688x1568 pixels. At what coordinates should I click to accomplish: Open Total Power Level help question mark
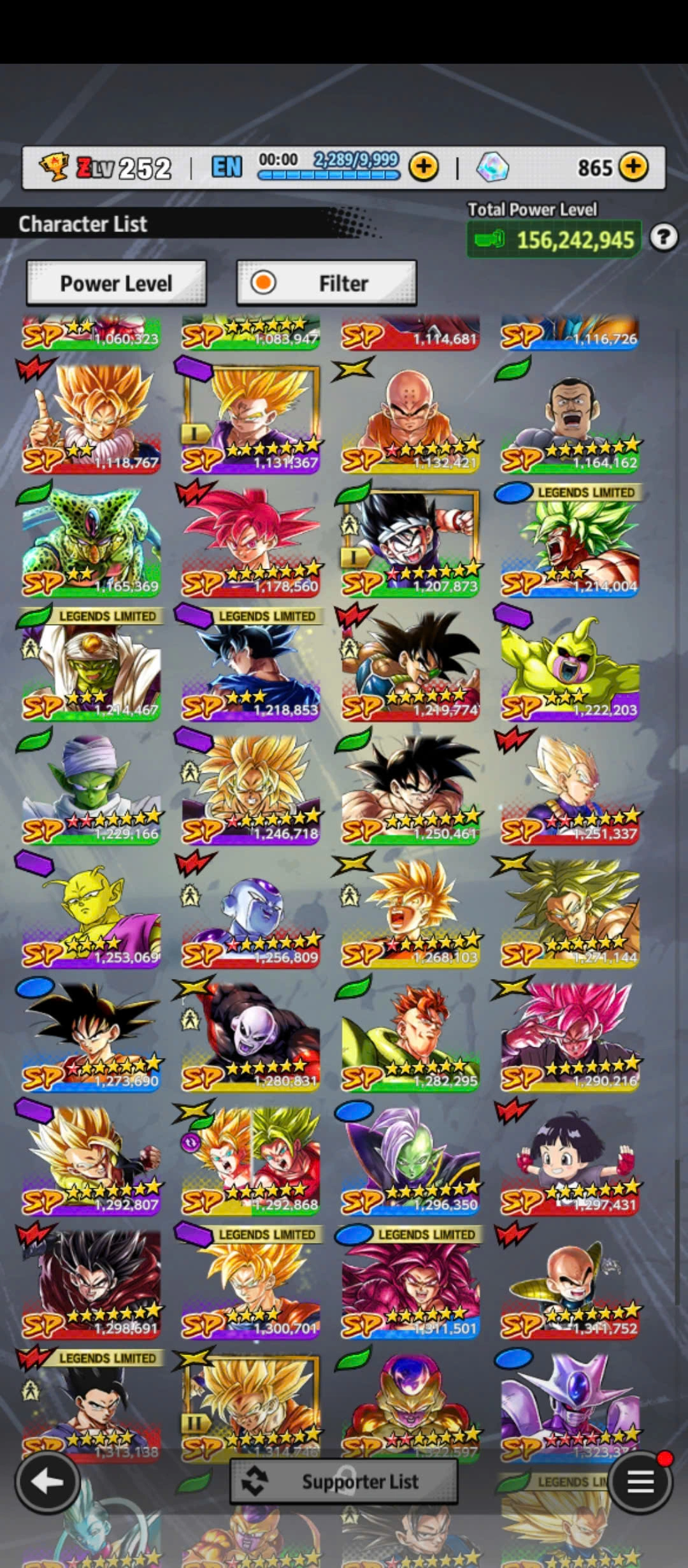click(x=663, y=238)
